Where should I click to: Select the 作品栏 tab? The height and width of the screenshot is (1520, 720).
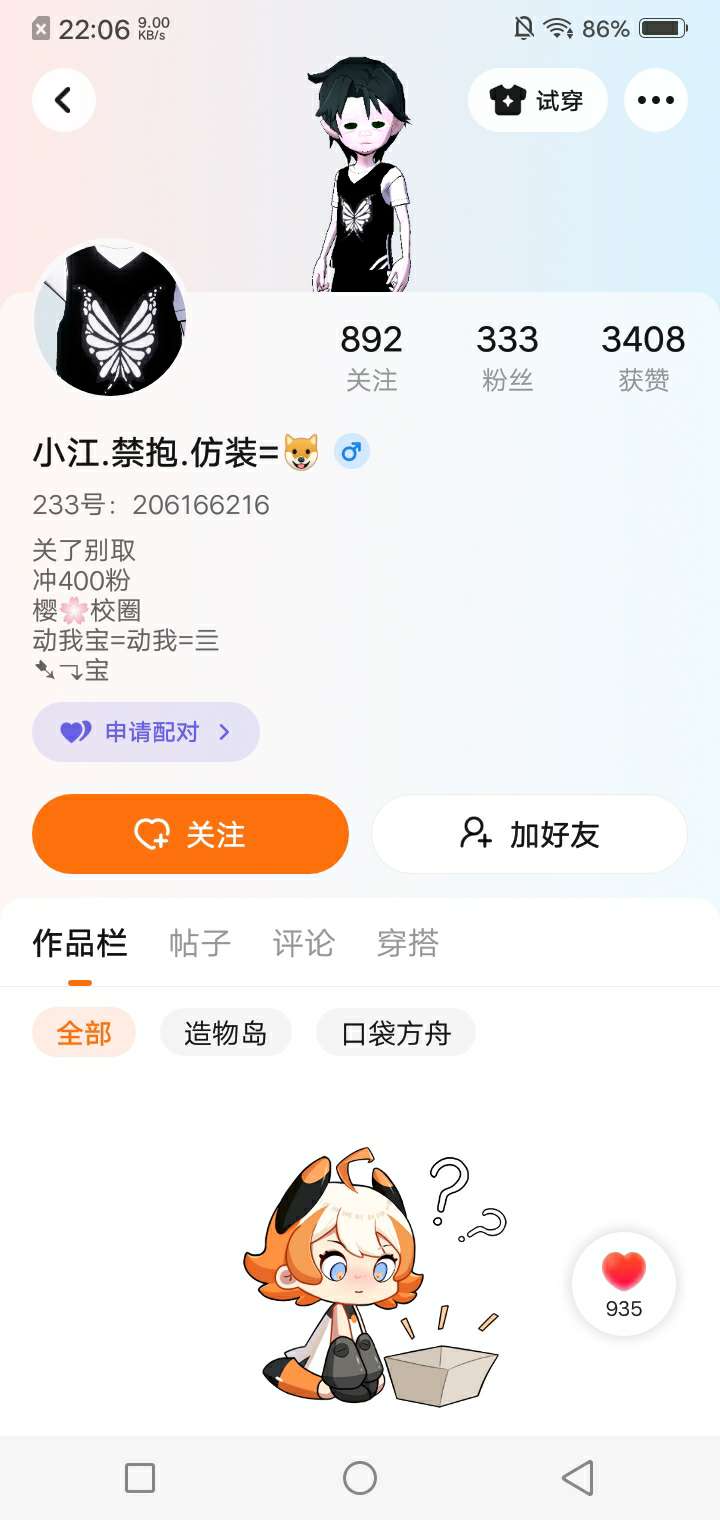click(x=80, y=943)
